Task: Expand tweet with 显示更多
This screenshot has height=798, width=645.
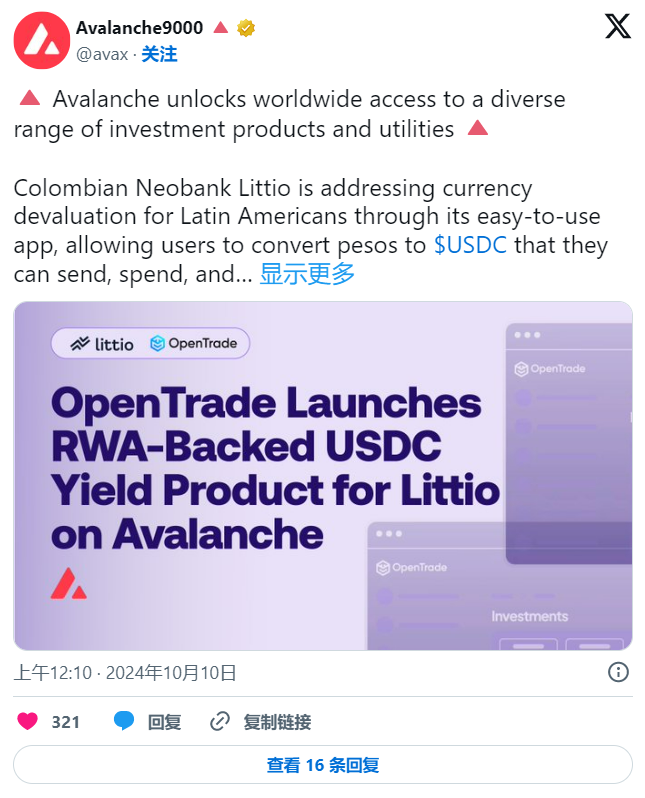Action: point(307,273)
